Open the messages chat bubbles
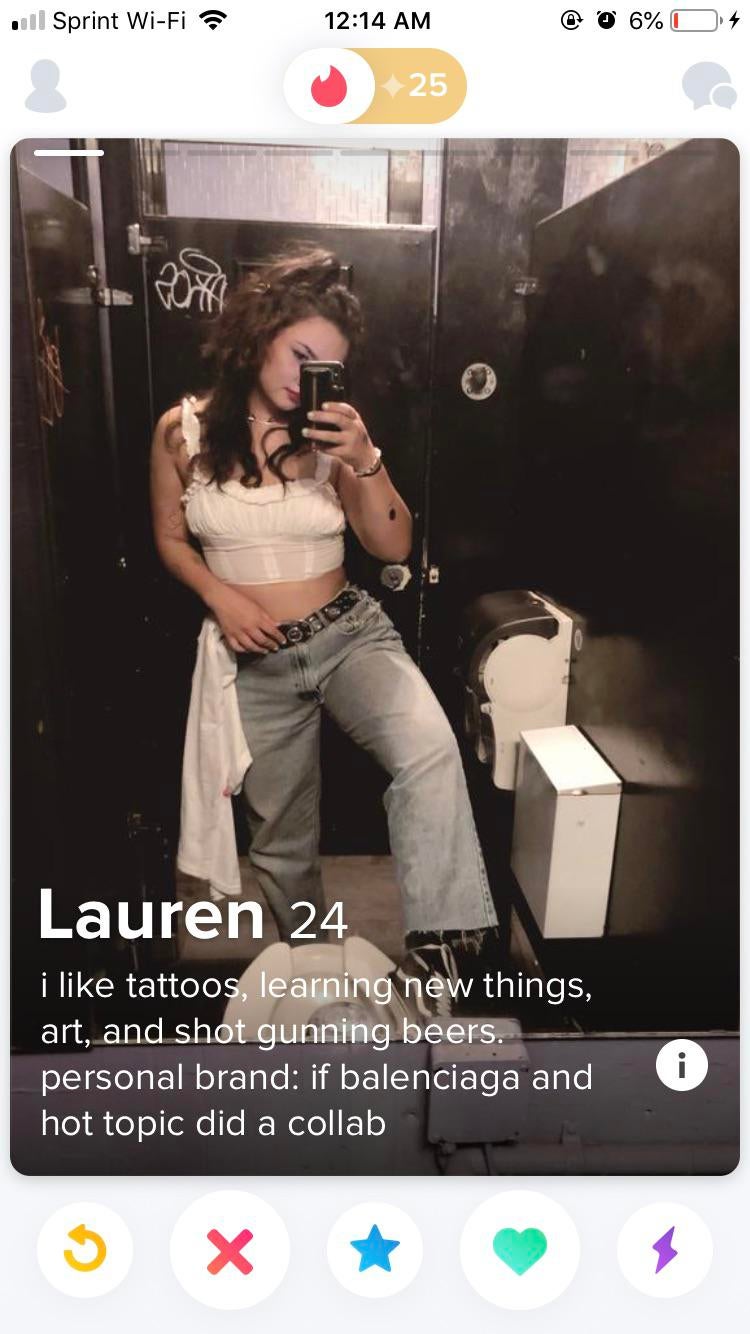Viewport: 750px width, 1334px height. 707,87
